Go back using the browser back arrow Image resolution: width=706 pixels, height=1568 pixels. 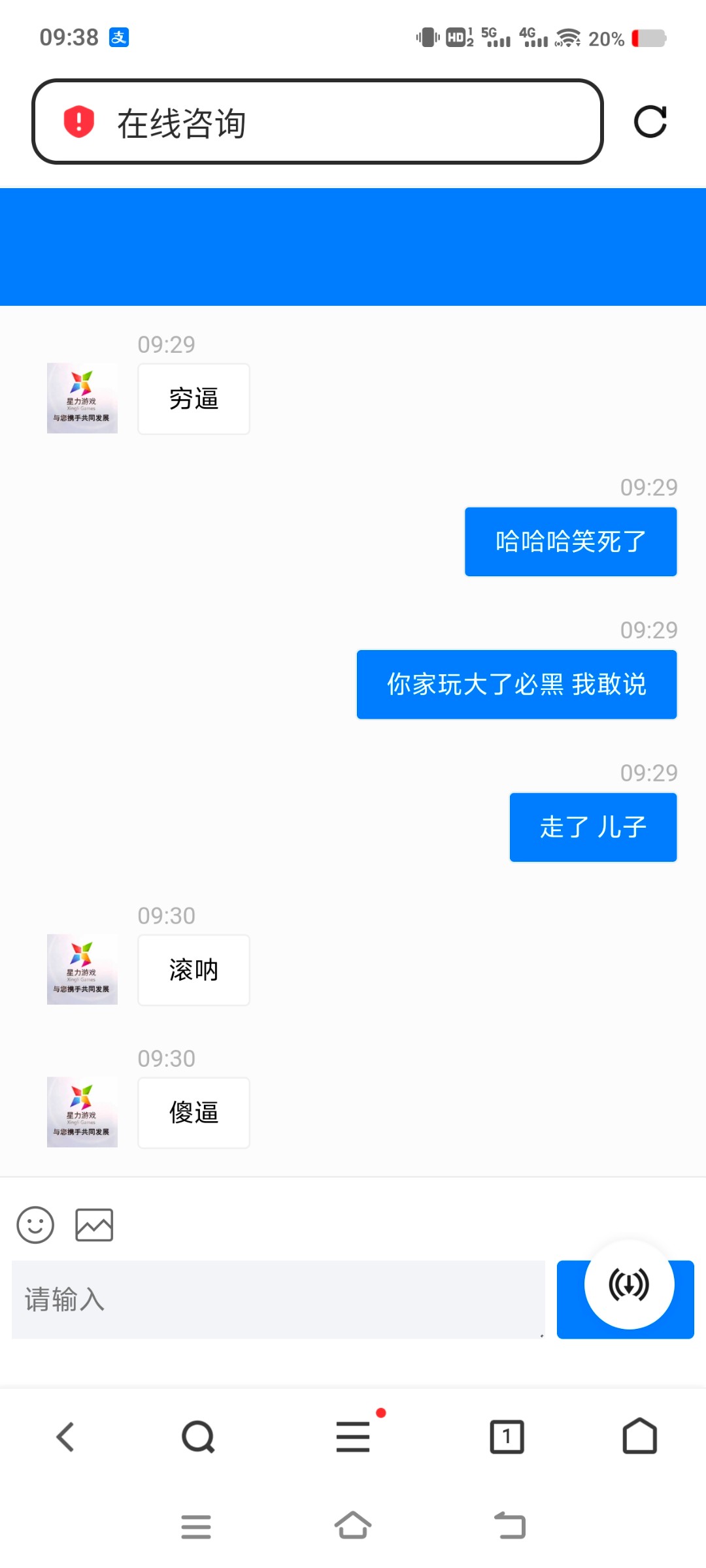coord(65,1437)
